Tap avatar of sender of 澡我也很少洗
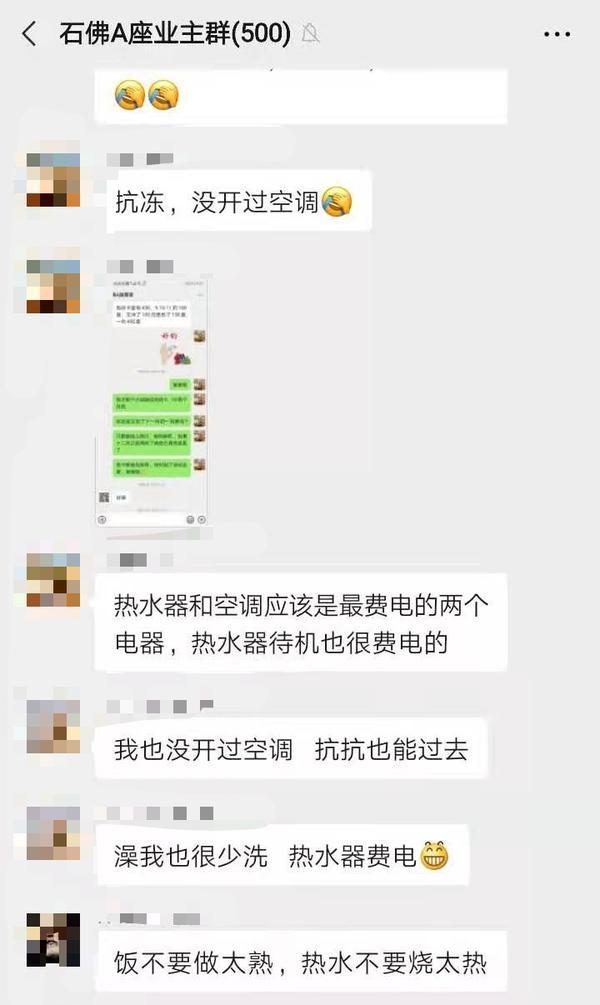This screenshot has height=1005, width=600. tap(53, 833)
